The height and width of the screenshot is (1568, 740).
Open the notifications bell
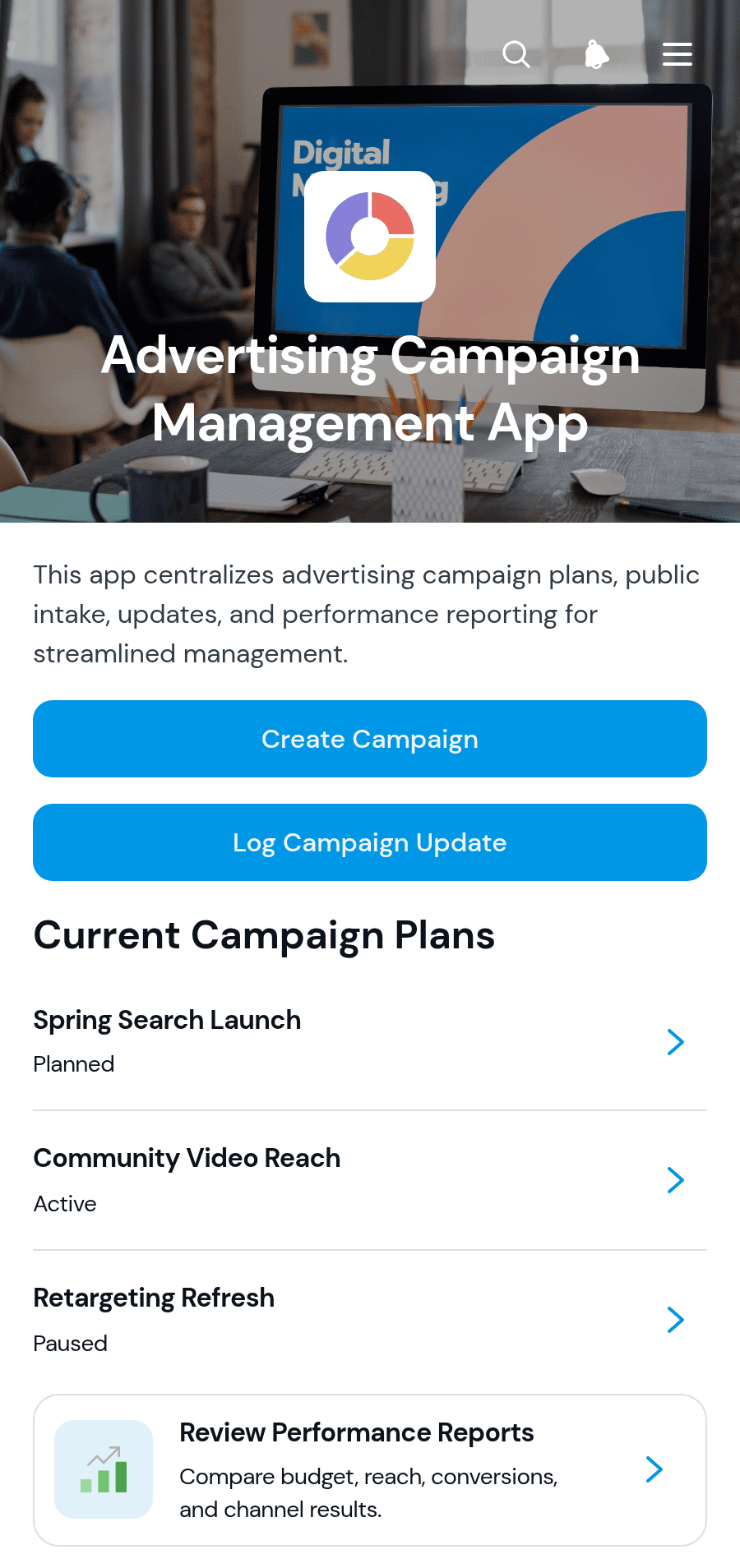pyautogui.click(x=597, y=54)
